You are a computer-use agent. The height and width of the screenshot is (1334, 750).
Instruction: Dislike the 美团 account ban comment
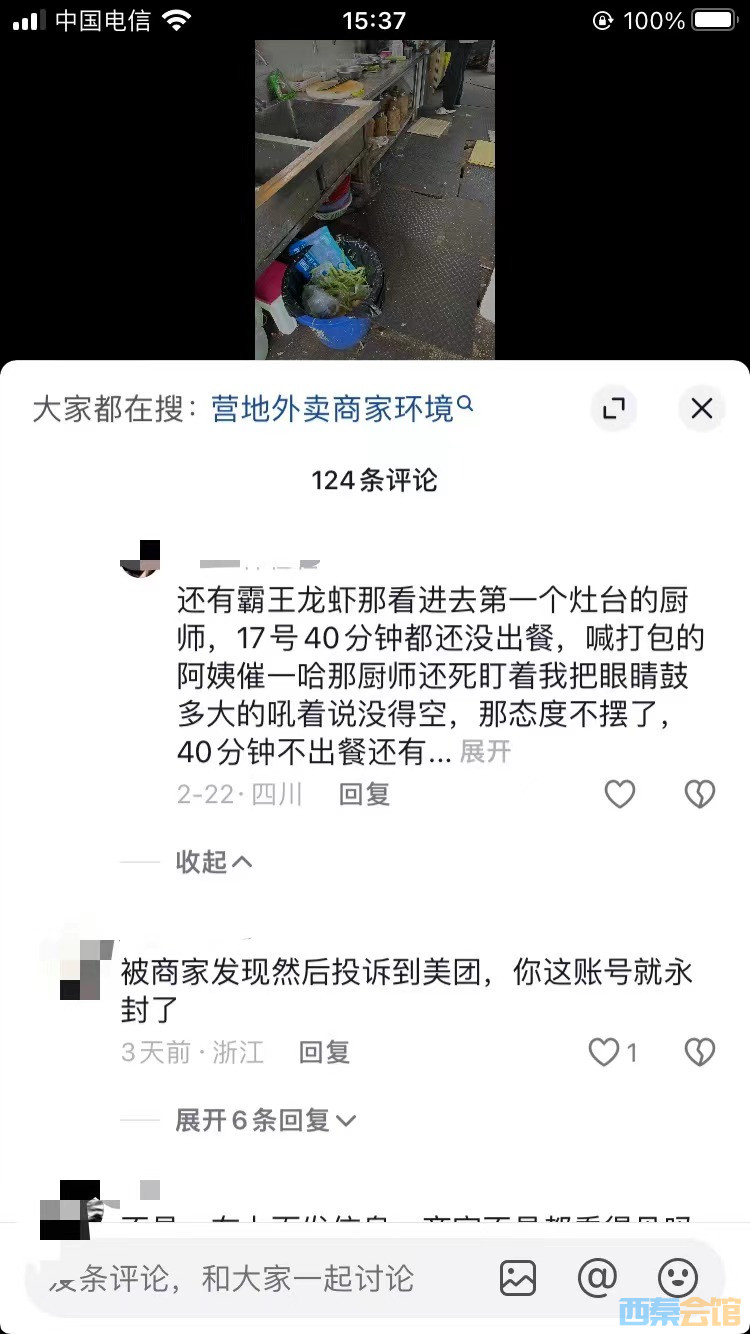(699, 1052)
